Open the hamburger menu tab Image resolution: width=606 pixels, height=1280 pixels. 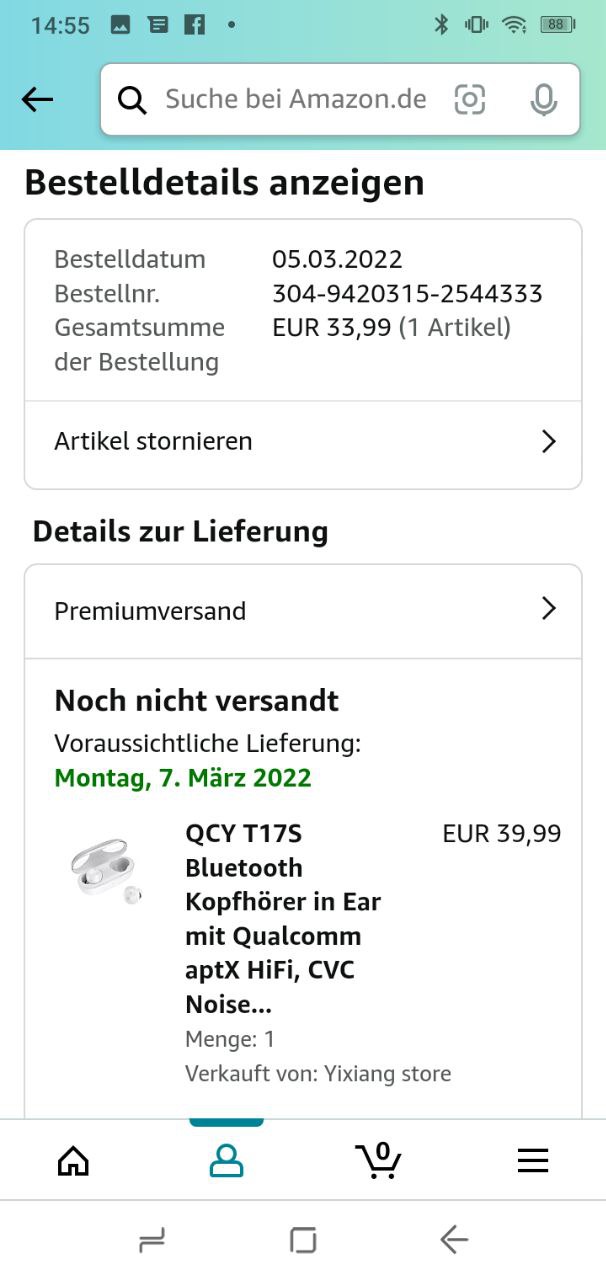click(x=532, y=1160)
